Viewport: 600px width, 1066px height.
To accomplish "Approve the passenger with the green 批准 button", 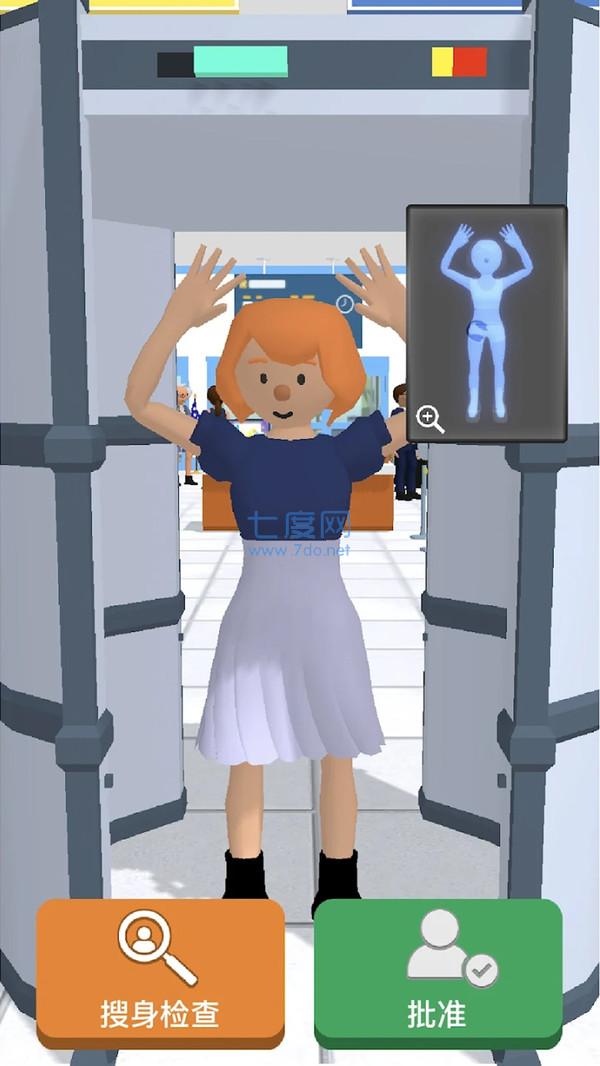I will tap(438, 970).
